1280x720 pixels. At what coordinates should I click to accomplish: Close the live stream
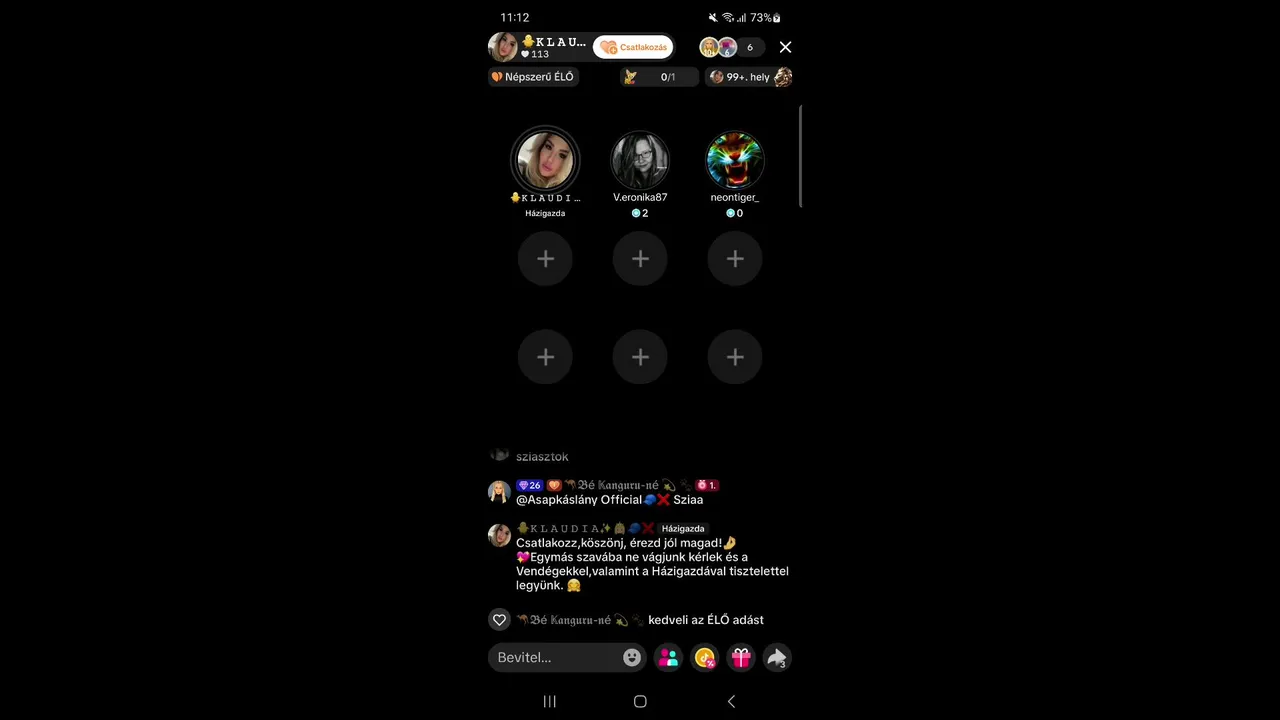tap(785, 47)
